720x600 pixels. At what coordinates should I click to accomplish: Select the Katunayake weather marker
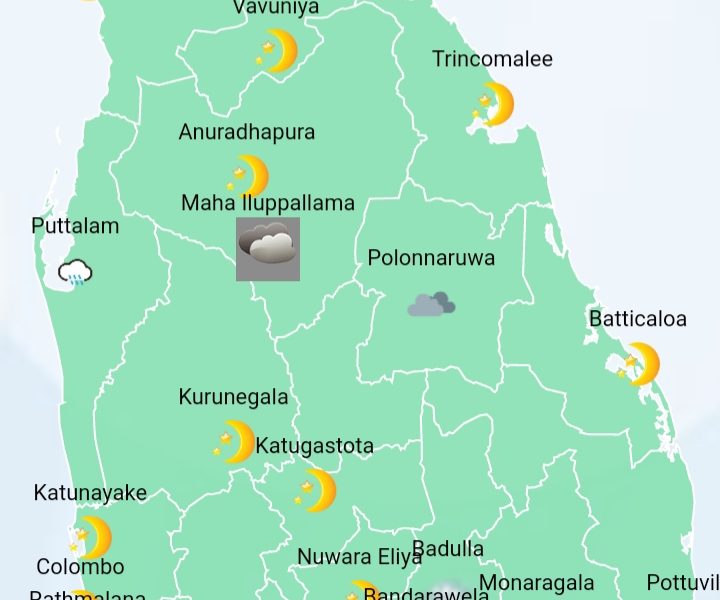point(90,537)
